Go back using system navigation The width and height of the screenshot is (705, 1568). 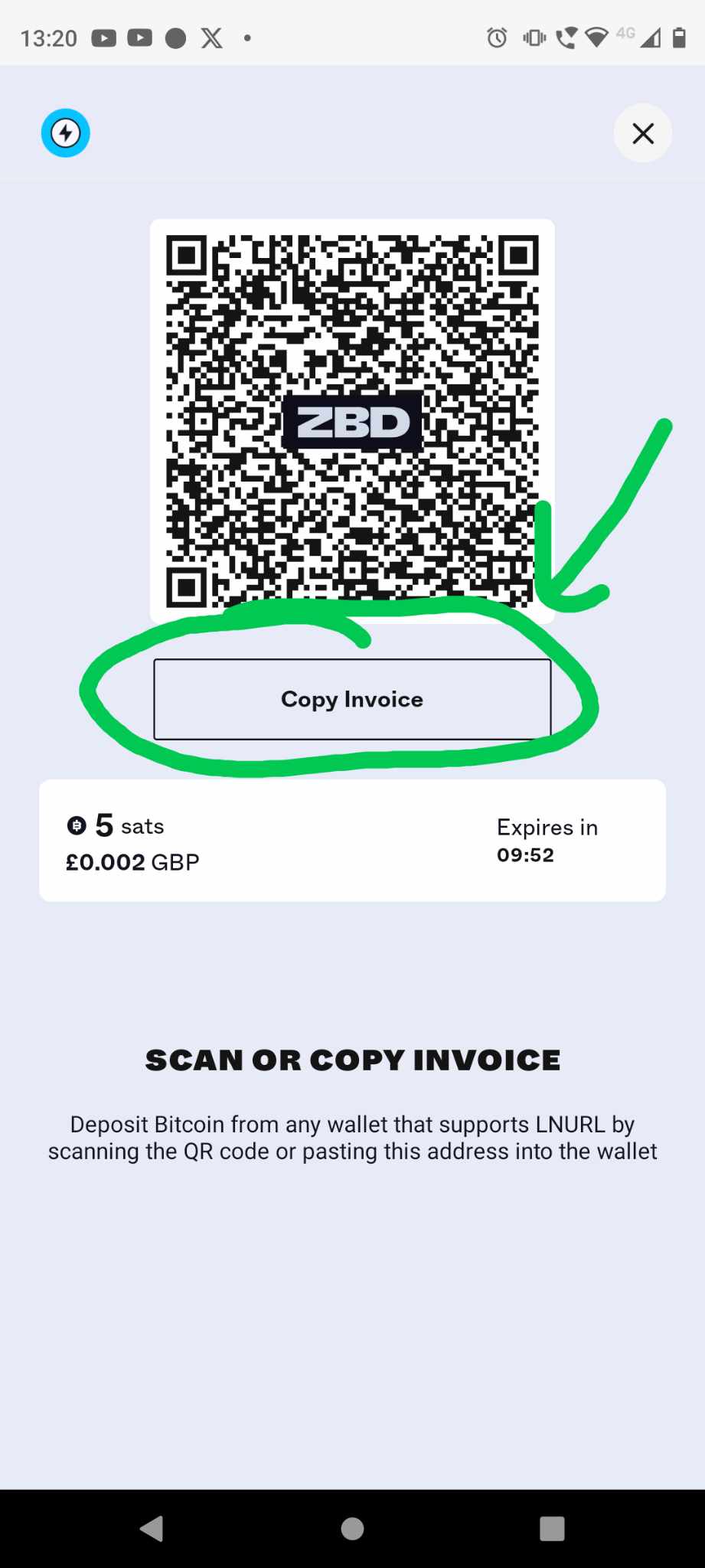(152, 1529)
